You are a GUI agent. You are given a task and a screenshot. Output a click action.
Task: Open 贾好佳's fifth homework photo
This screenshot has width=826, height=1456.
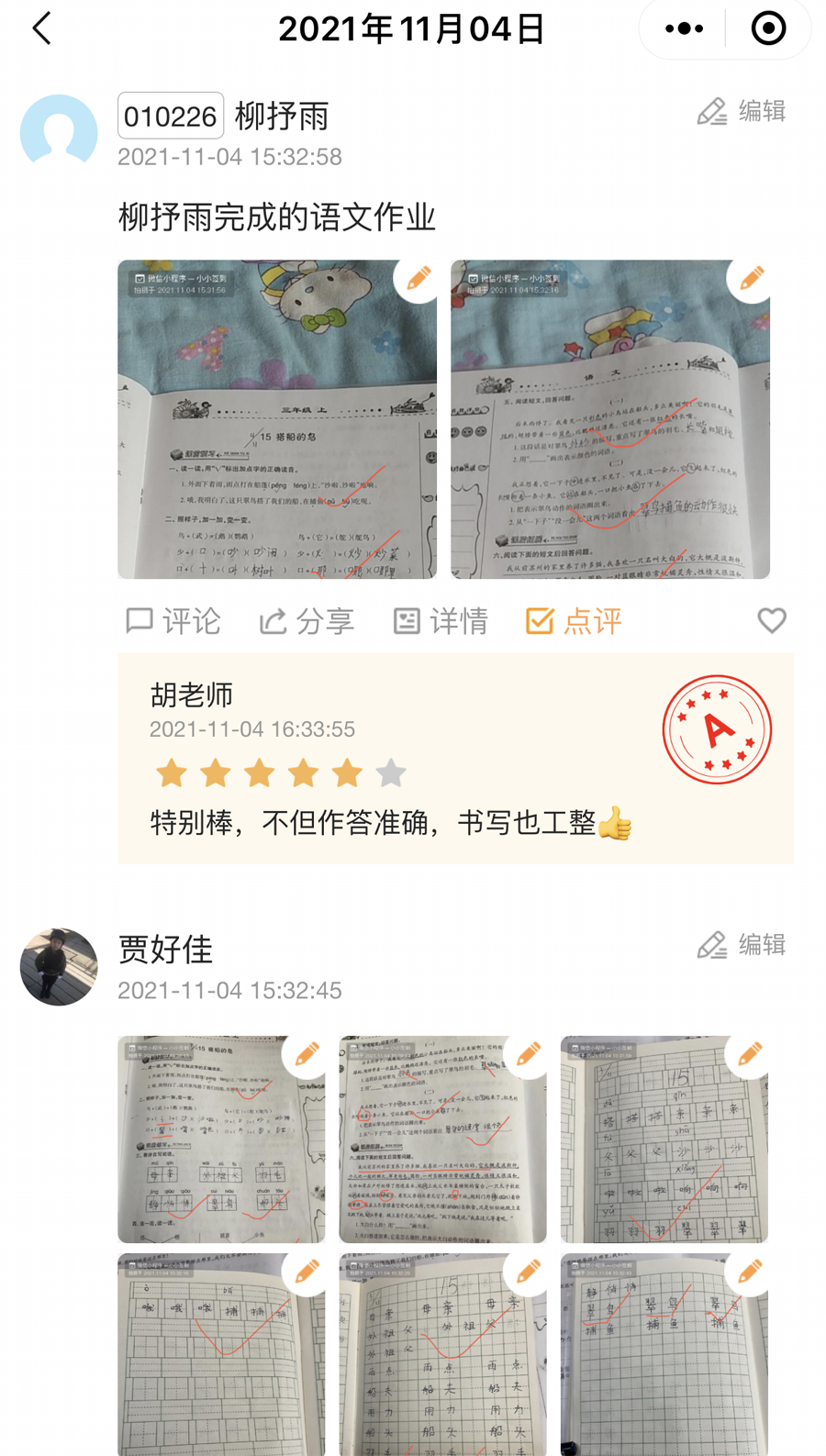coord(433,1362)
